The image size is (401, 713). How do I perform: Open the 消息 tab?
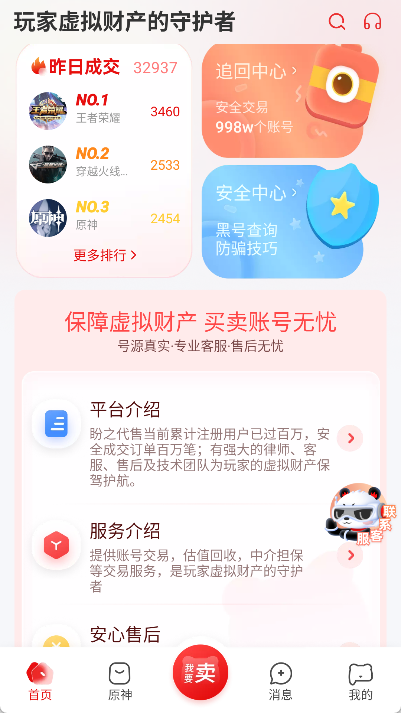click(281, 681)
